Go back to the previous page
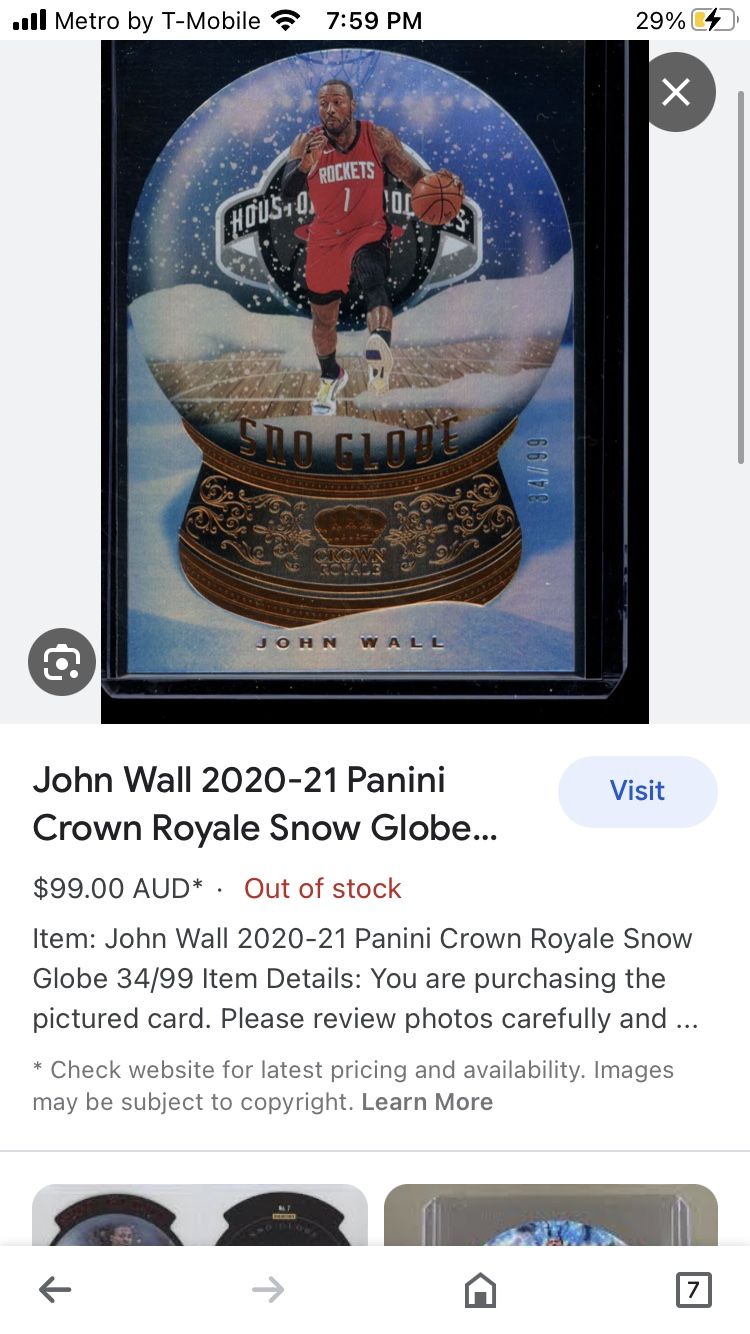 [x=55, y=1290]
